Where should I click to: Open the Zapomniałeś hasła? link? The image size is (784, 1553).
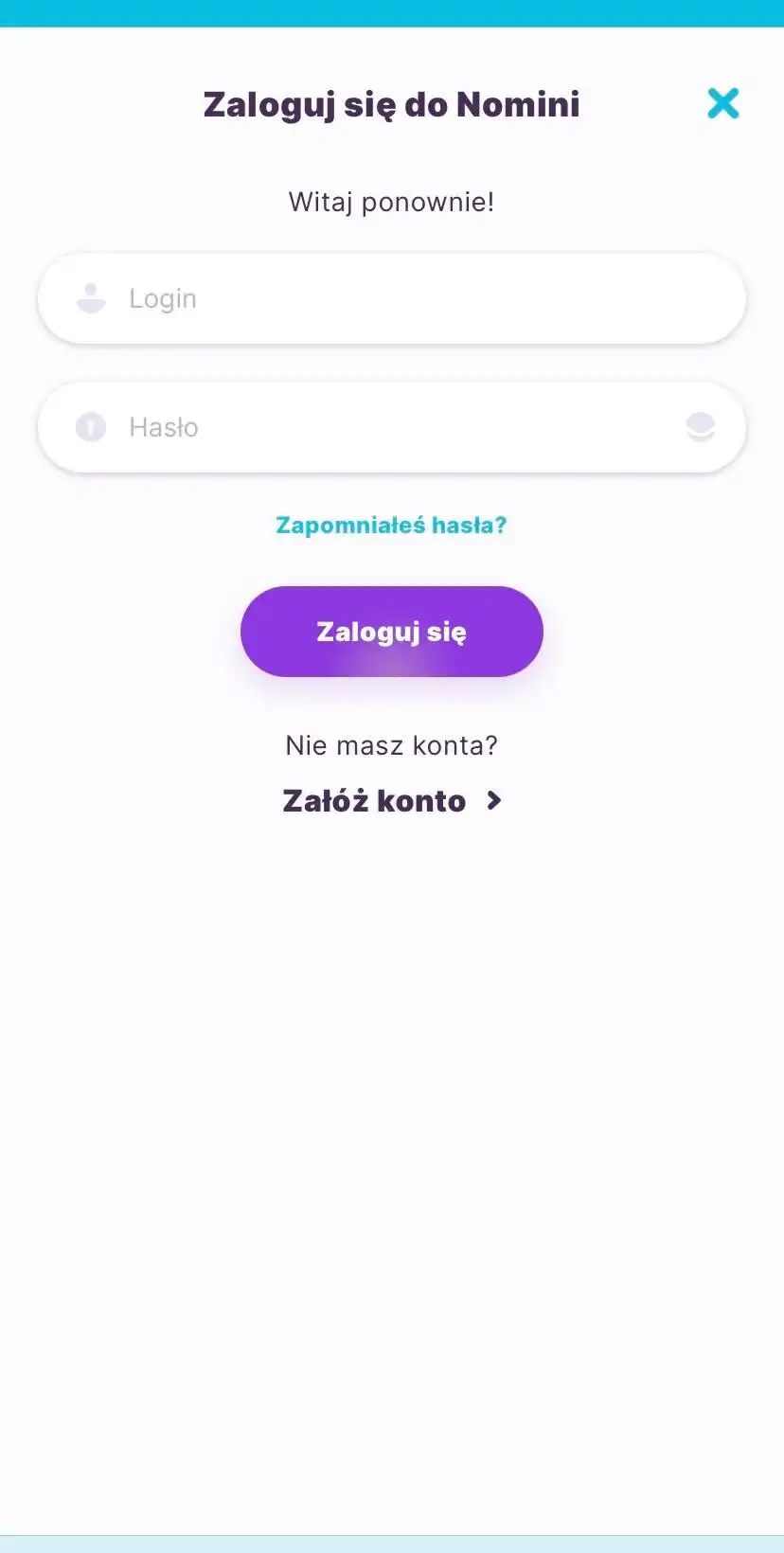[391, 525]
